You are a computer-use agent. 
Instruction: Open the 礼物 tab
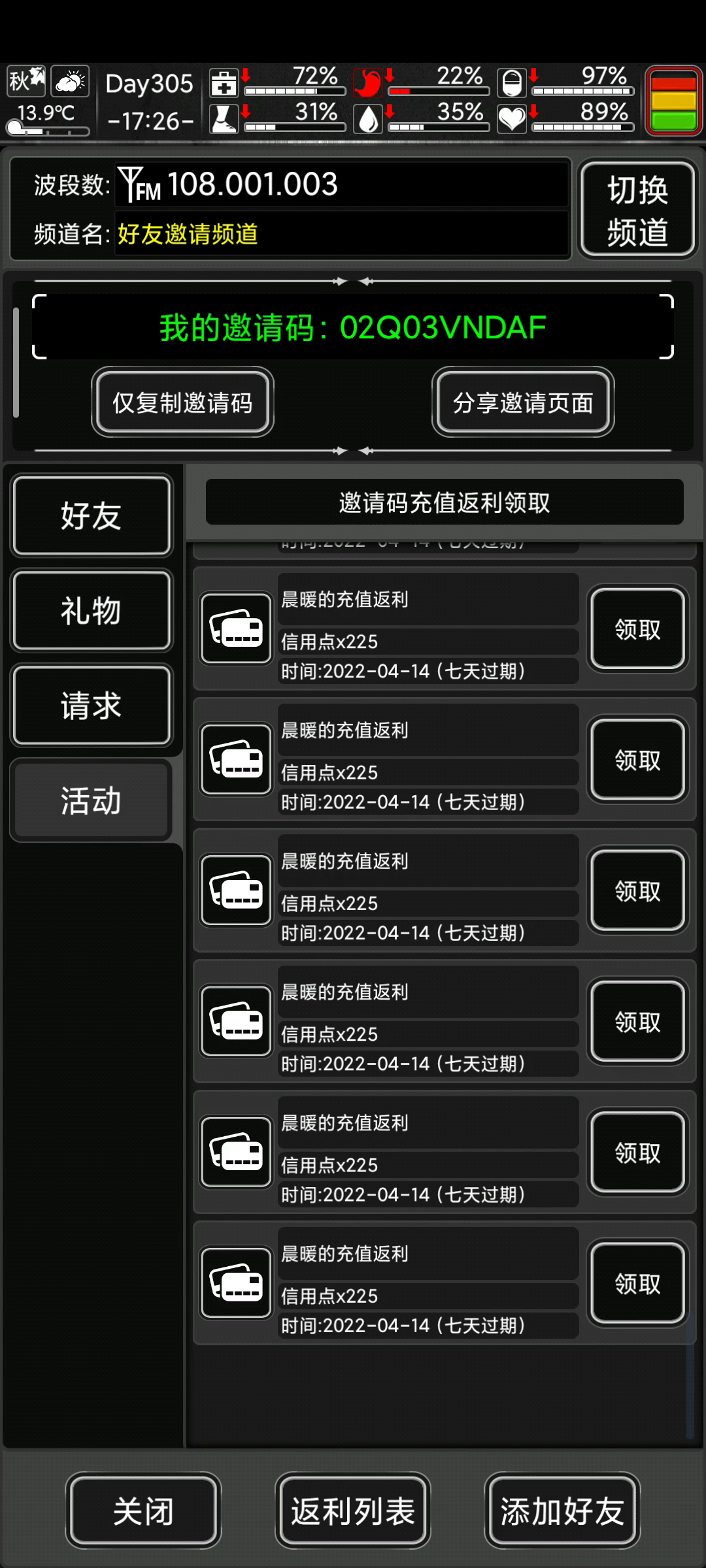point(92,611)
